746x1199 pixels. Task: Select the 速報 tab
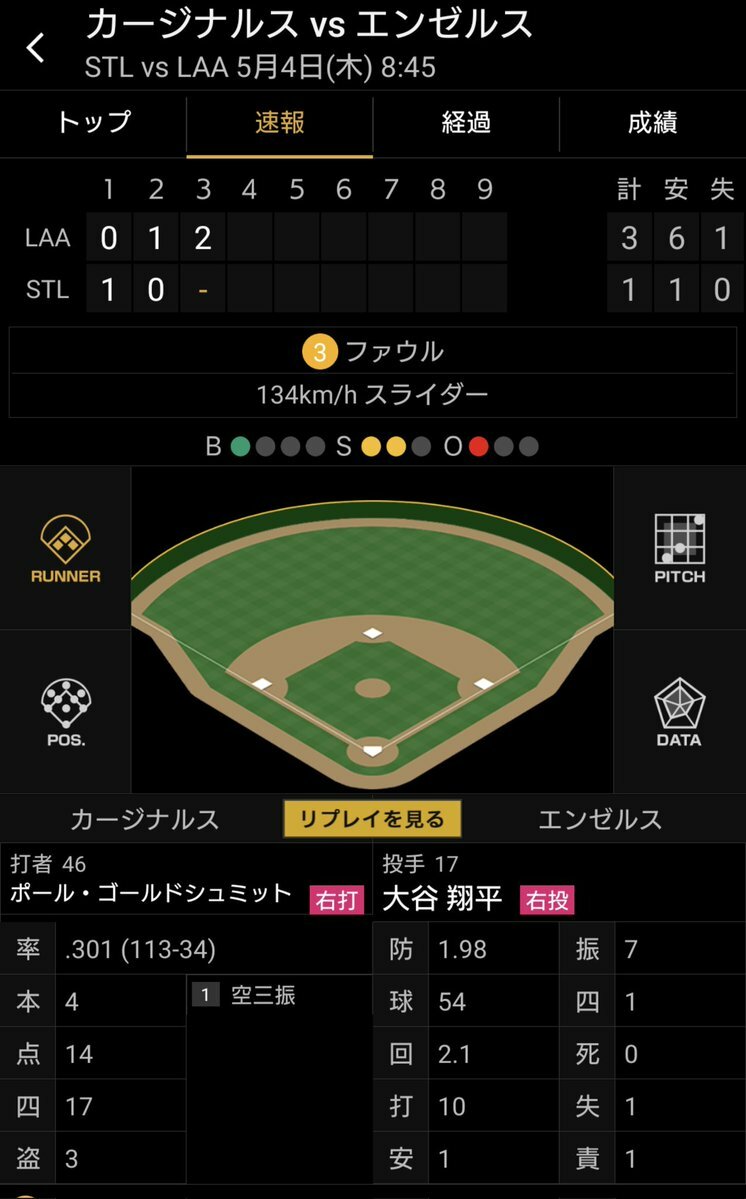point(279,123)
